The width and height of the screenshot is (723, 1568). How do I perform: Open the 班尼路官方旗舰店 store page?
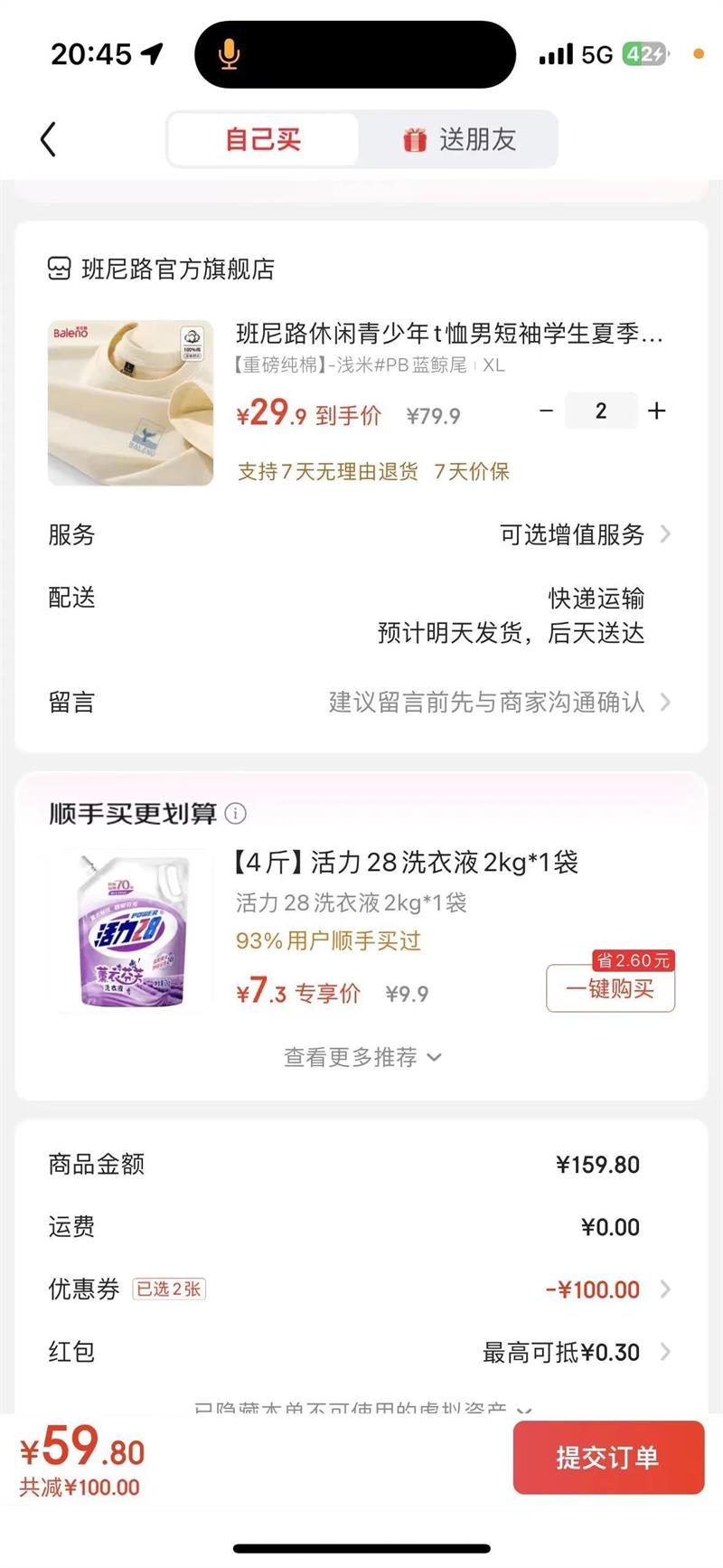177,269
